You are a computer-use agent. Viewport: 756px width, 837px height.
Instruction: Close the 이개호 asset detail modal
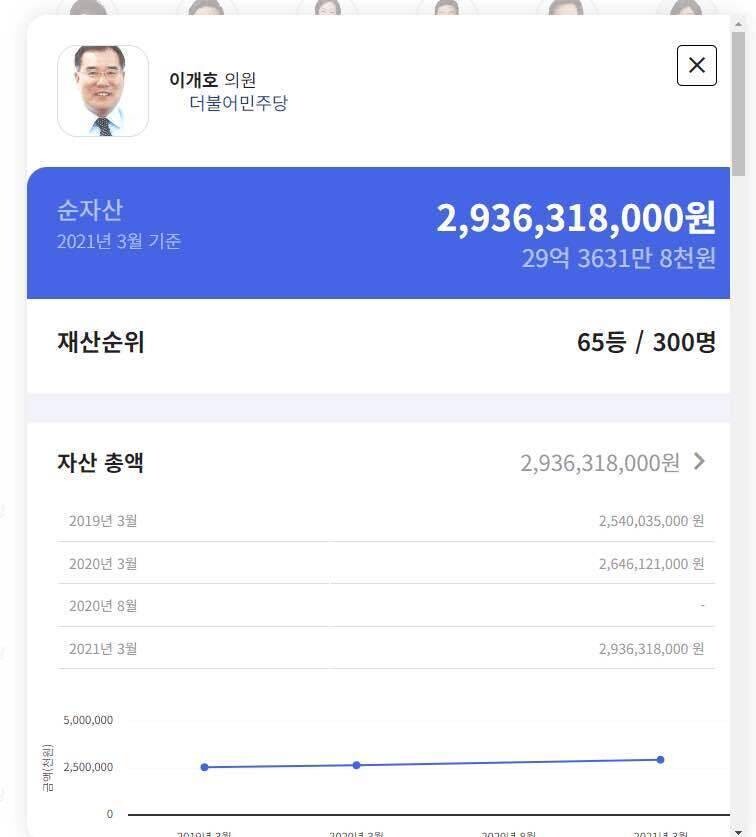pyautogui.click(x=696, y=65)
